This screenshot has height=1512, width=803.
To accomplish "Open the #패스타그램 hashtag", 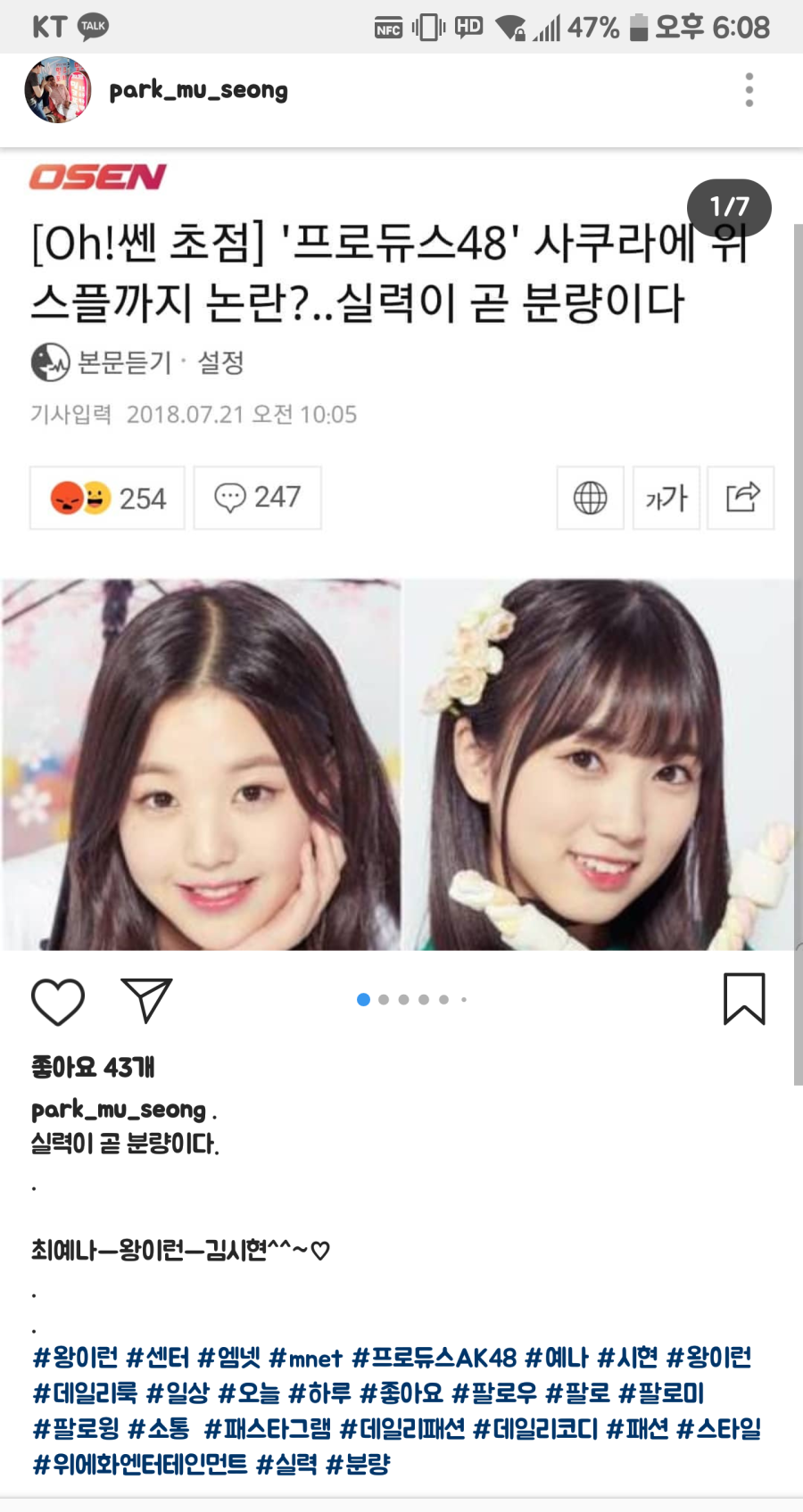I will coord(268,1429).
